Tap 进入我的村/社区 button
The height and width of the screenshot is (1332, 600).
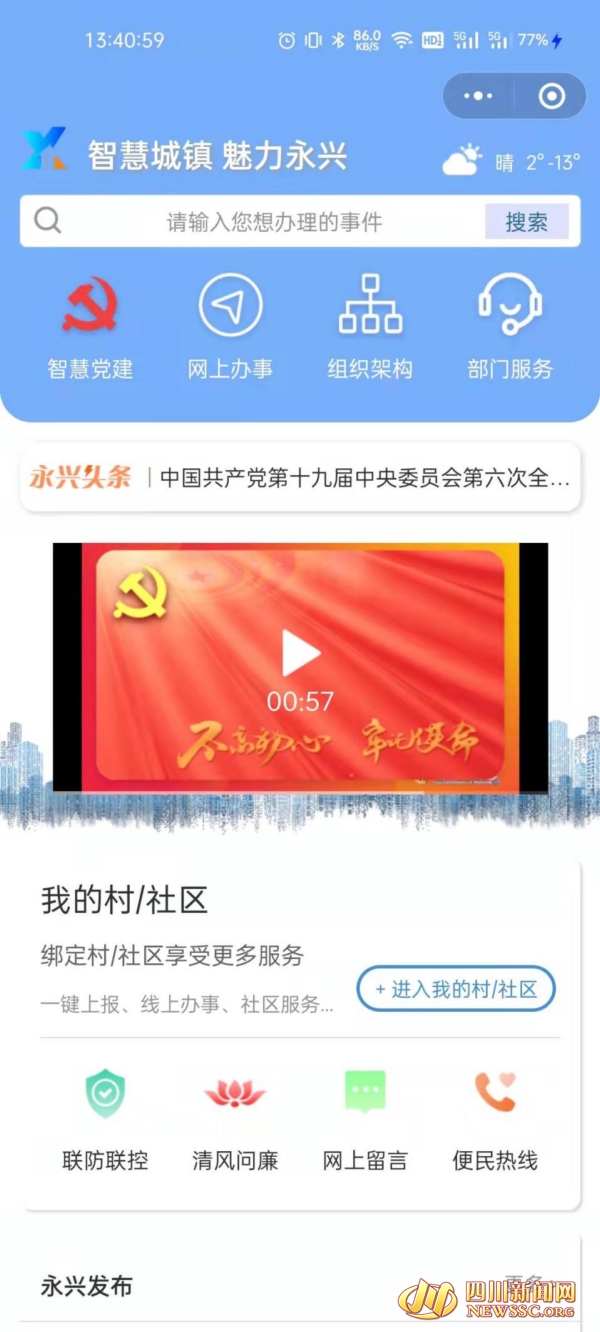coord(456,989)
